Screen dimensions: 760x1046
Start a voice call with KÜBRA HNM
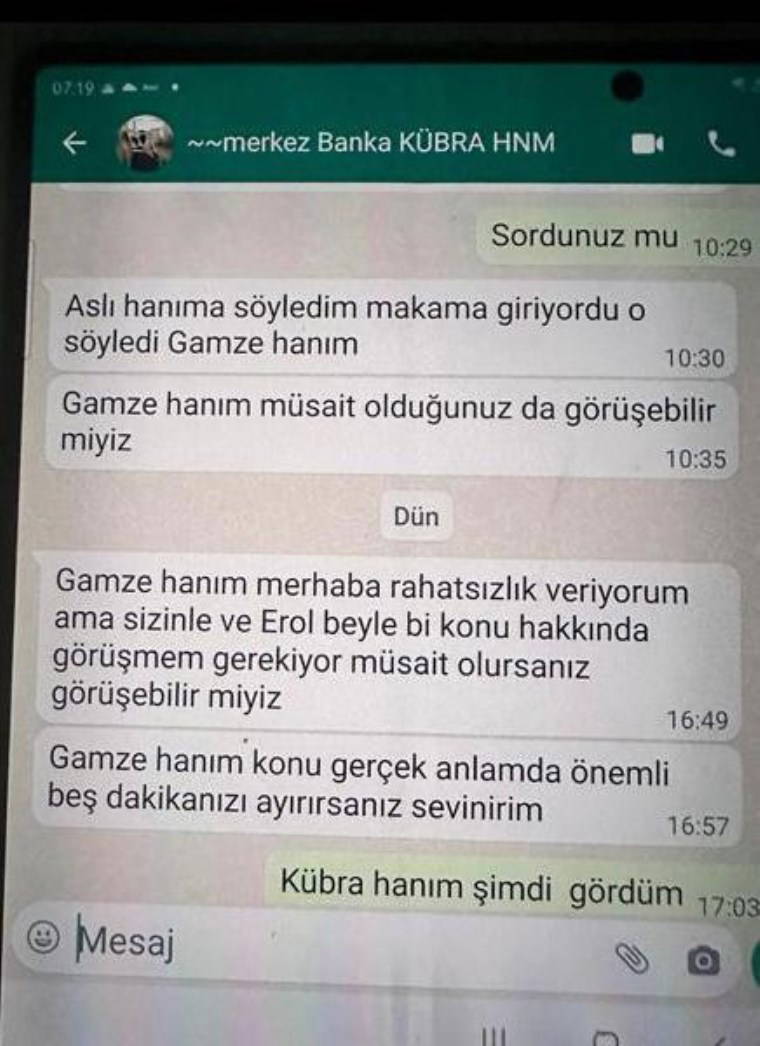click(x=720, y=144)
